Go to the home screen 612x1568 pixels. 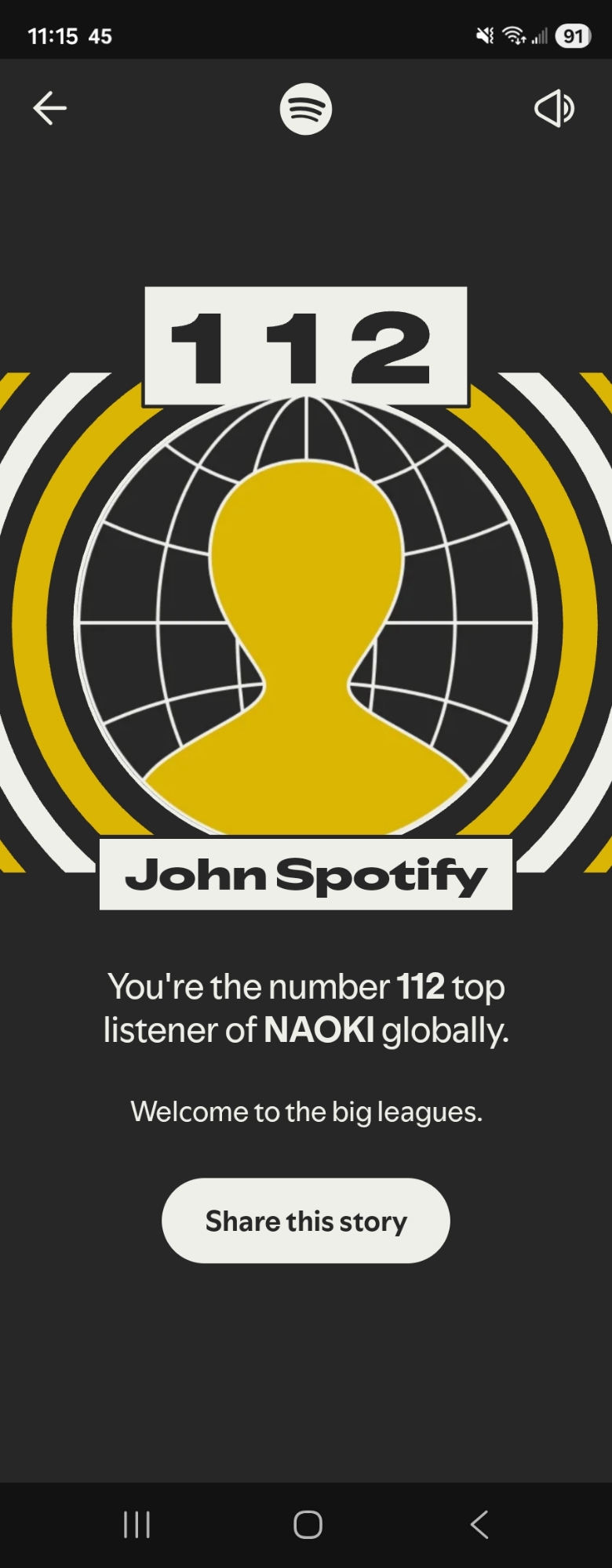(308, 1525)
